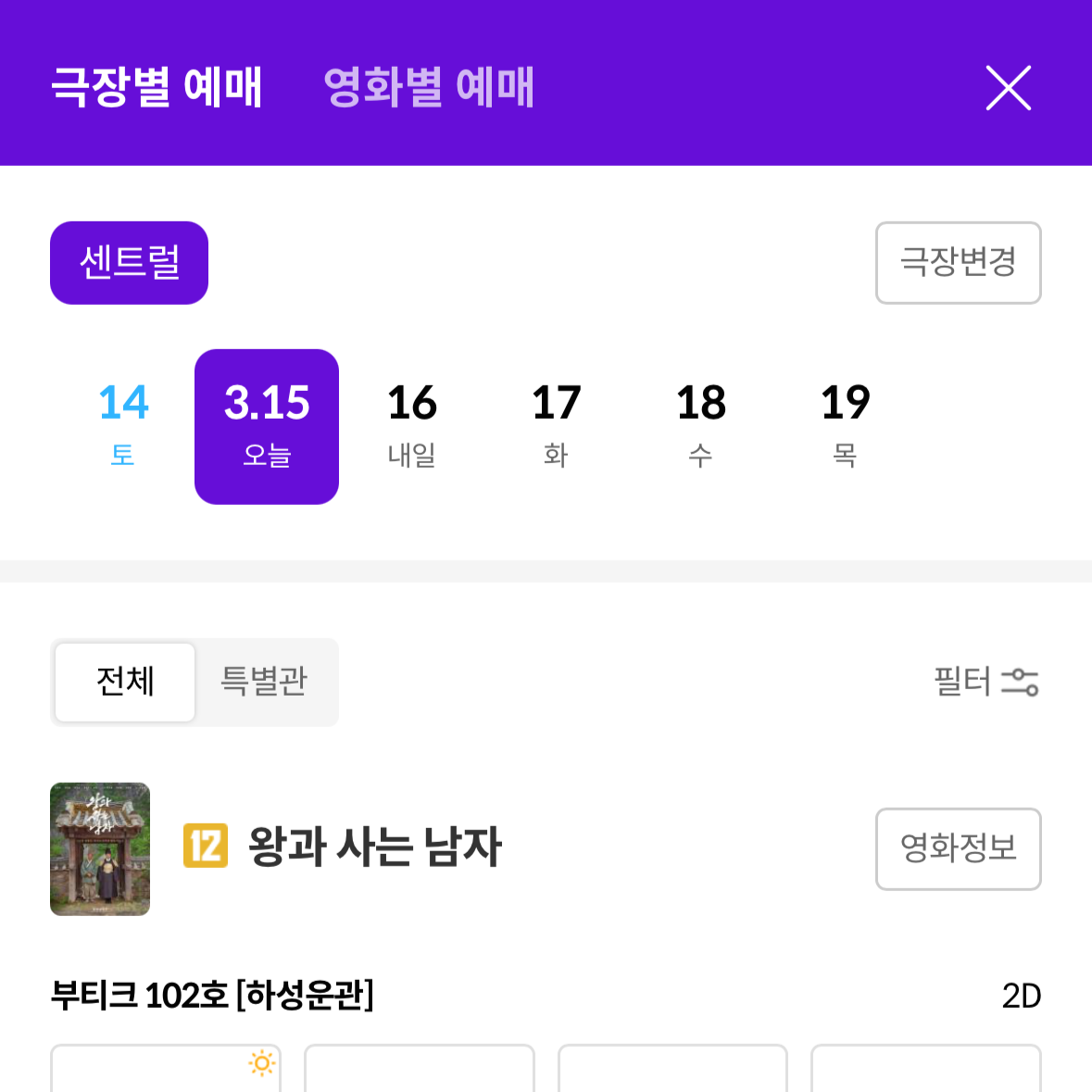Select Saturday the 14th
The height and width of the screenshot is (1092, 1092).
(123, 426)
